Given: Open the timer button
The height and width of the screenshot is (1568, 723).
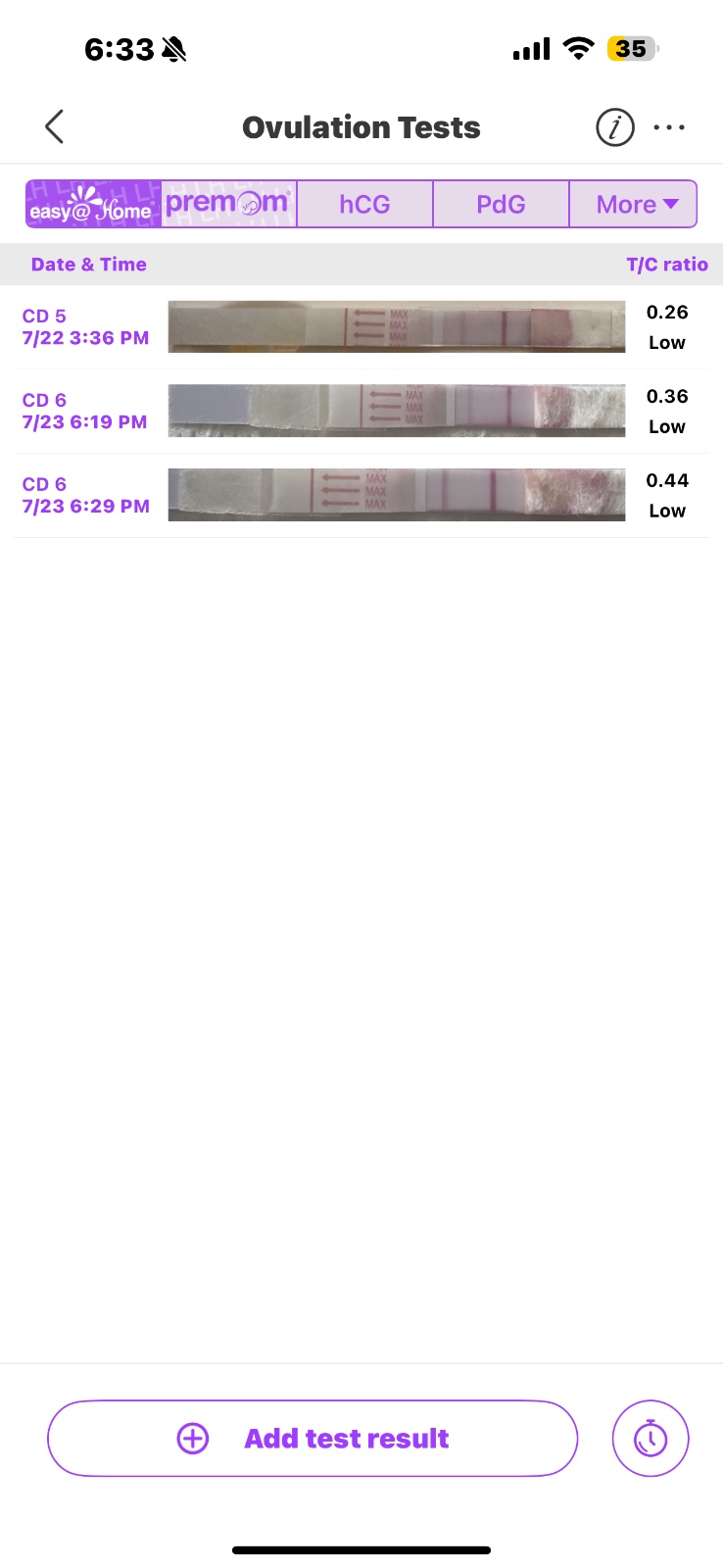Looking at the screenshot, I should pos(651,1439).
